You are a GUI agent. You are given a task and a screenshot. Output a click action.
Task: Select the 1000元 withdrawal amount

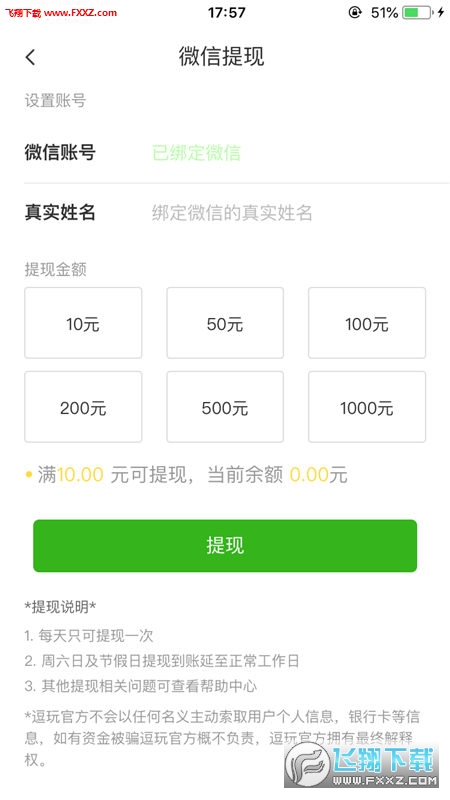(x=367, y=407)
